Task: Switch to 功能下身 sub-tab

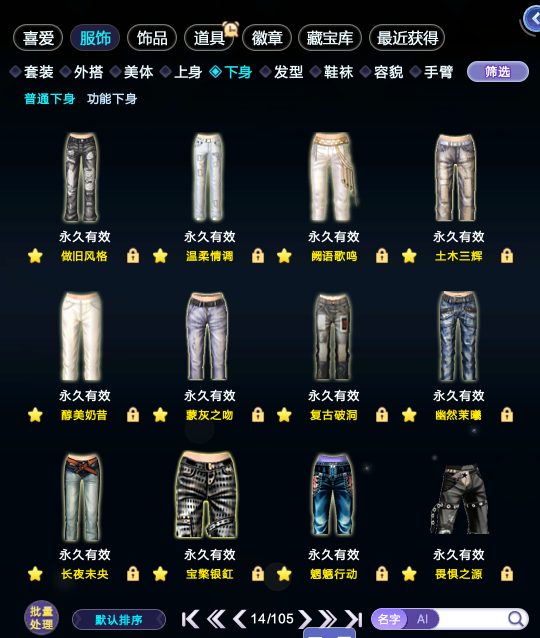Action: (x=112, y=98)
